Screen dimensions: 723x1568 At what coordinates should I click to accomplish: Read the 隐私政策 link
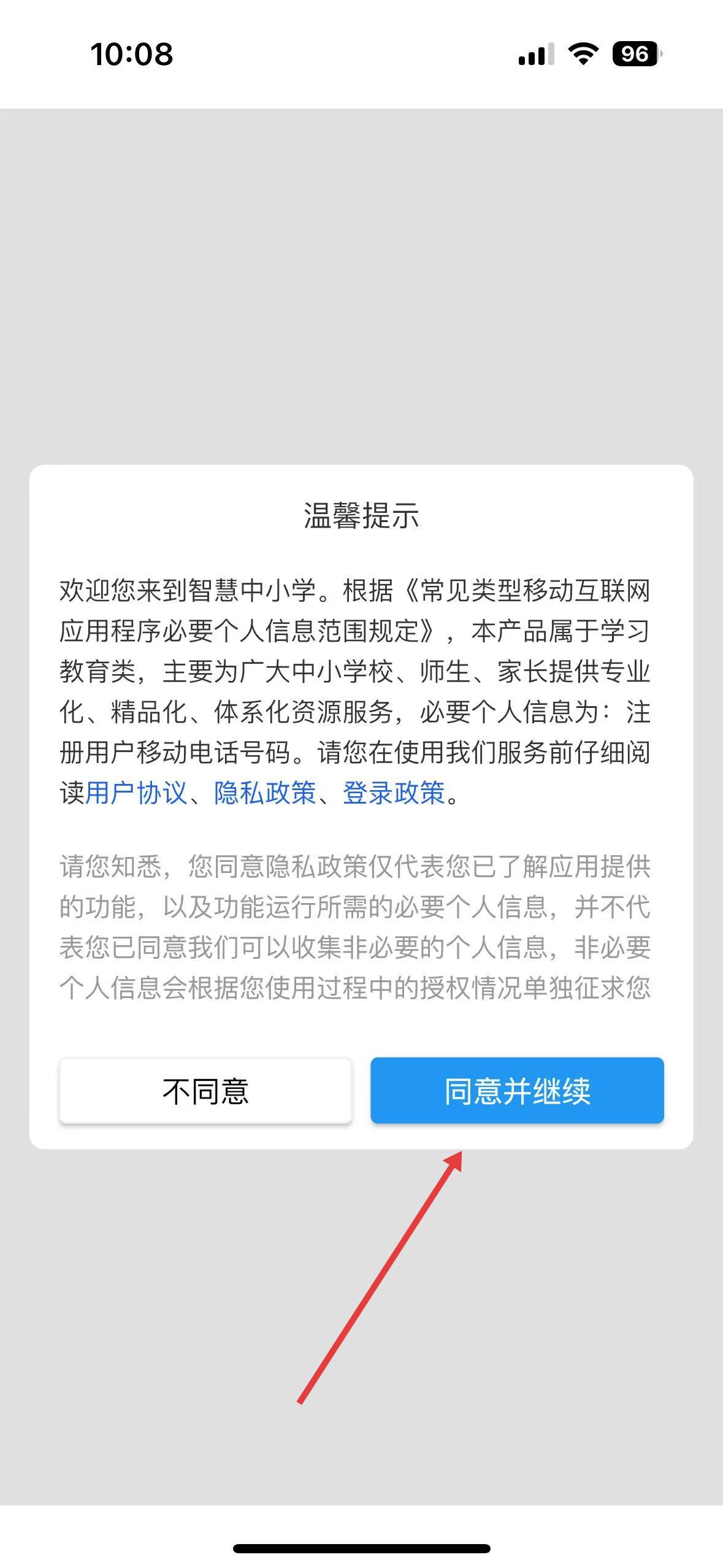click(x=265, y=793)
